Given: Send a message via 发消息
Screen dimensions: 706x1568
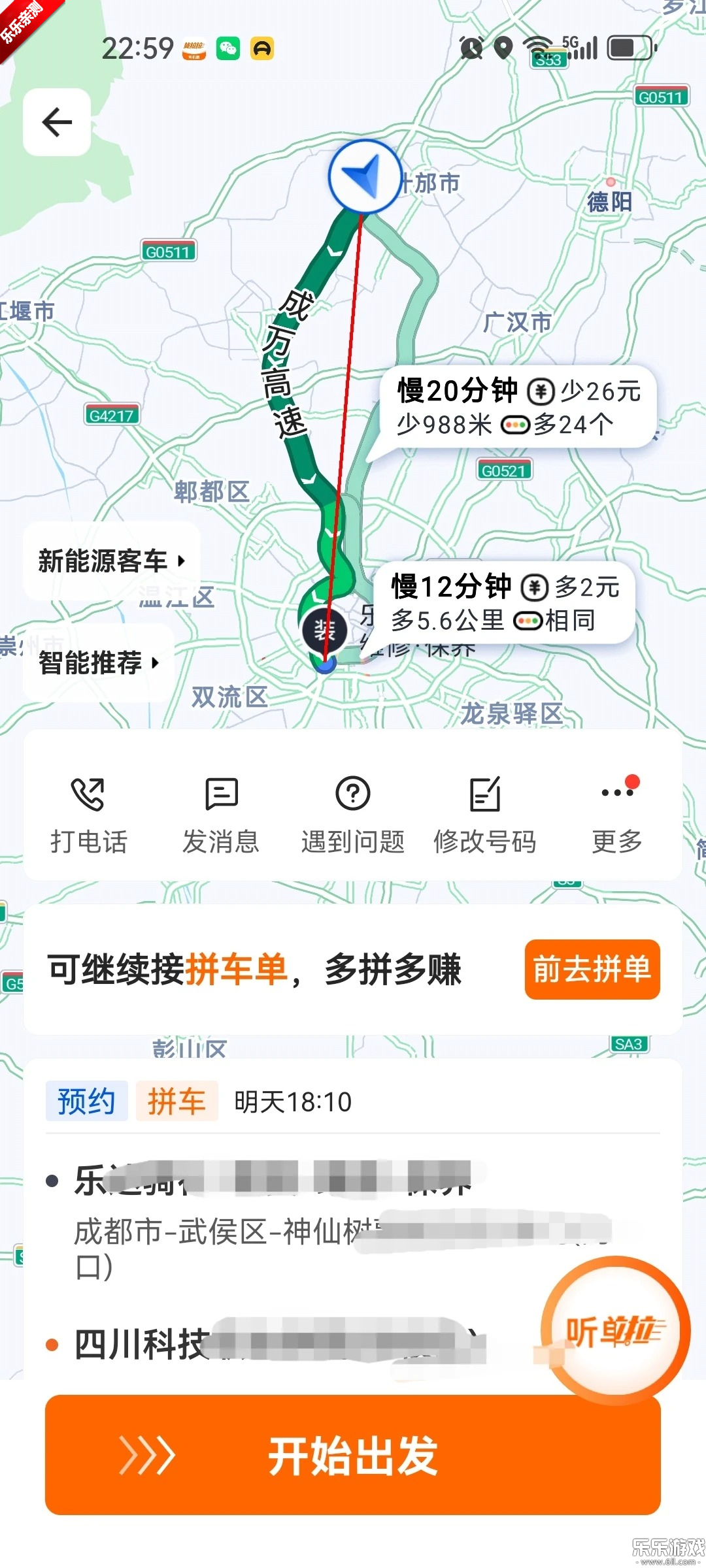Looking at the screenshot, I should [x=221, y=814].
